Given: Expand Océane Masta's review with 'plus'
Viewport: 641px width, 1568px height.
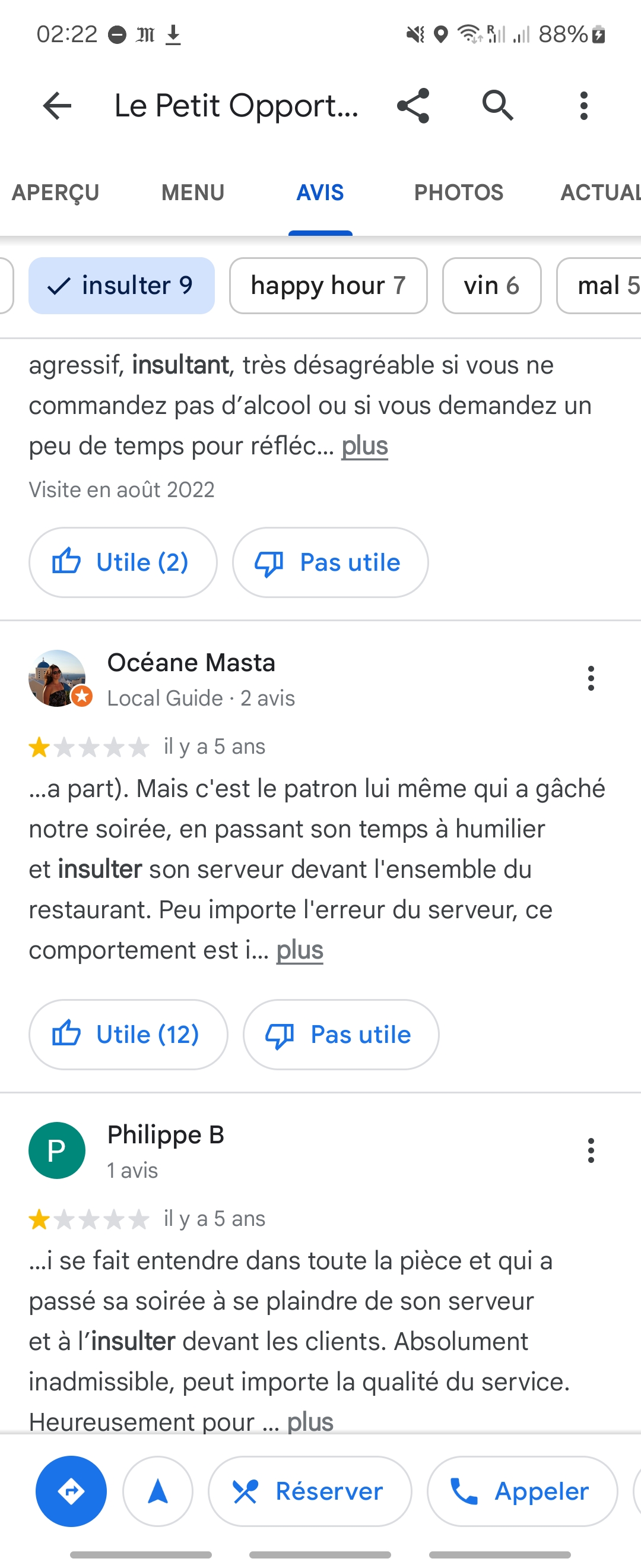Looking at the screenshot, I should 300,950.
